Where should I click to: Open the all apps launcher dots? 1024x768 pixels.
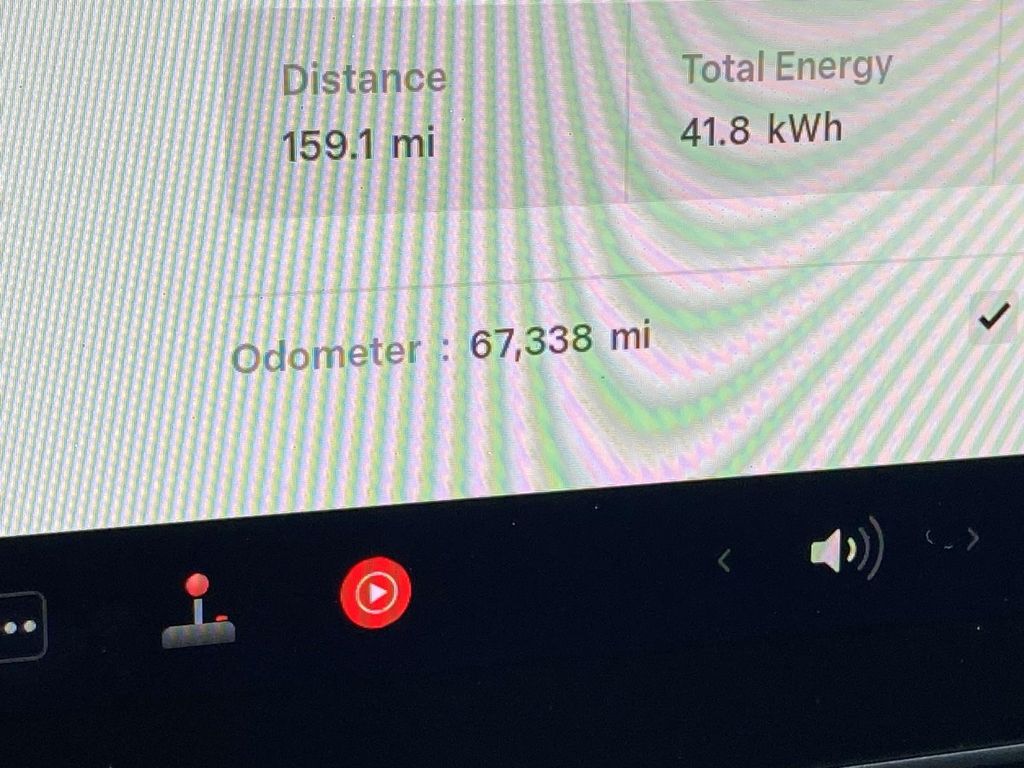(20, 627)
